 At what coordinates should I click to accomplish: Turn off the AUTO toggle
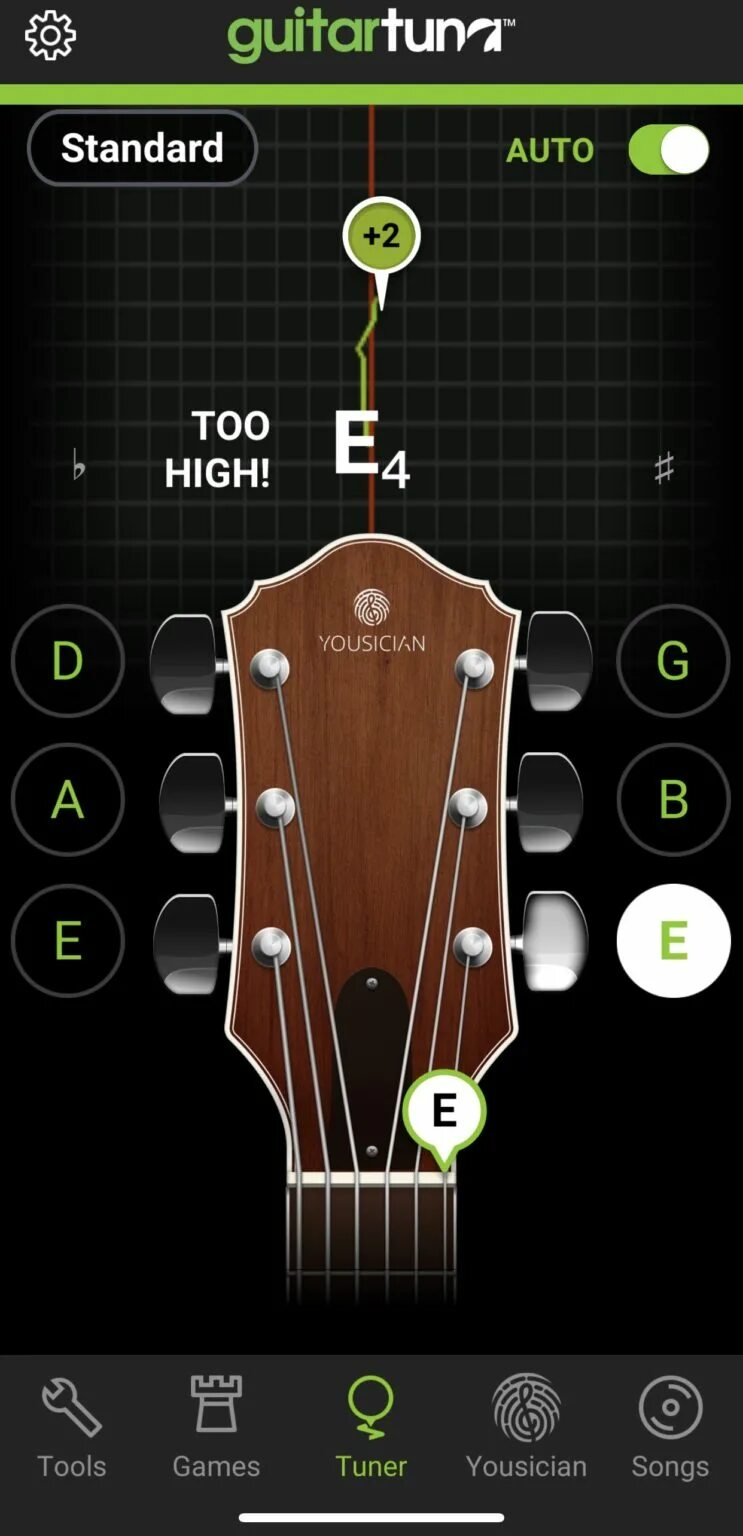point(668,150)
